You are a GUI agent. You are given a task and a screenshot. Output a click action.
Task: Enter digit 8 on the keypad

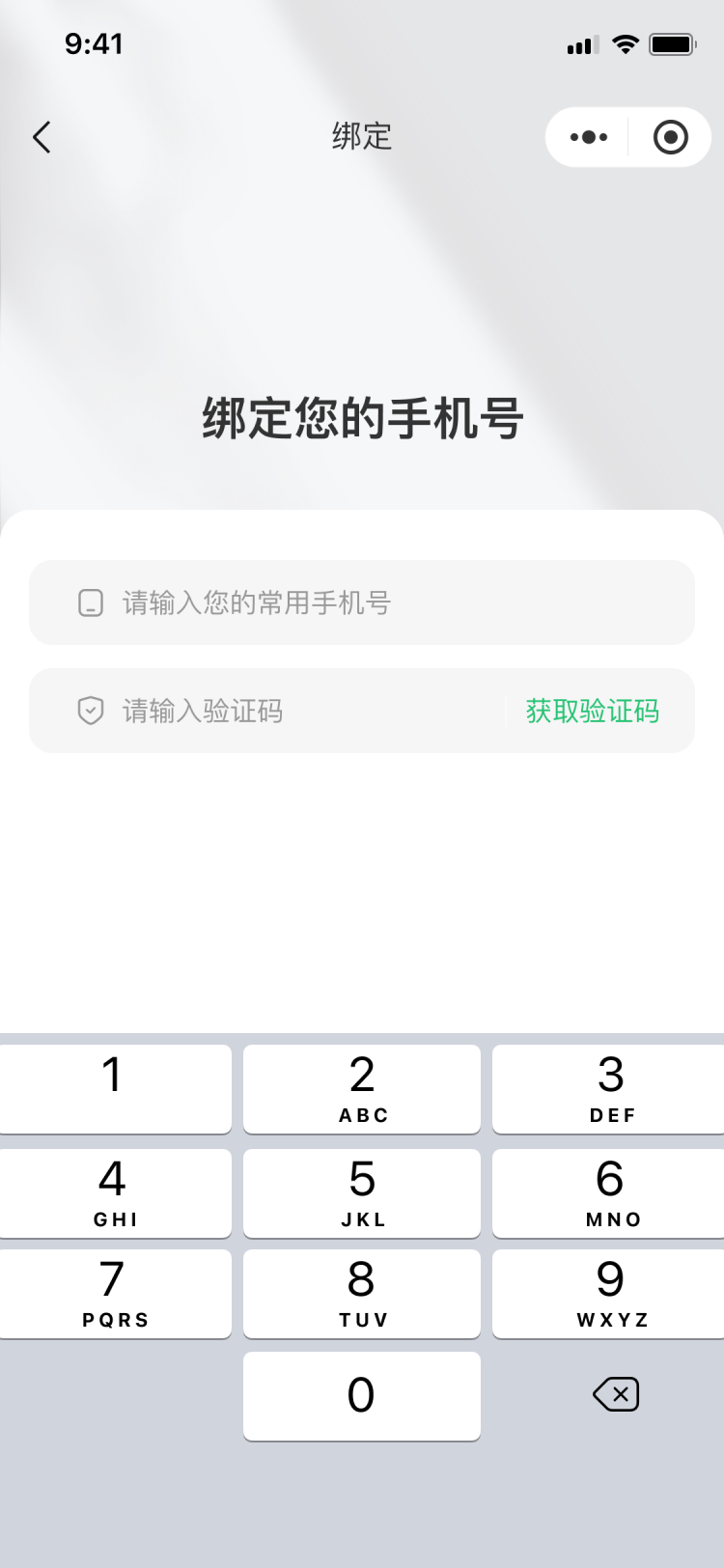click(362, 1293)
